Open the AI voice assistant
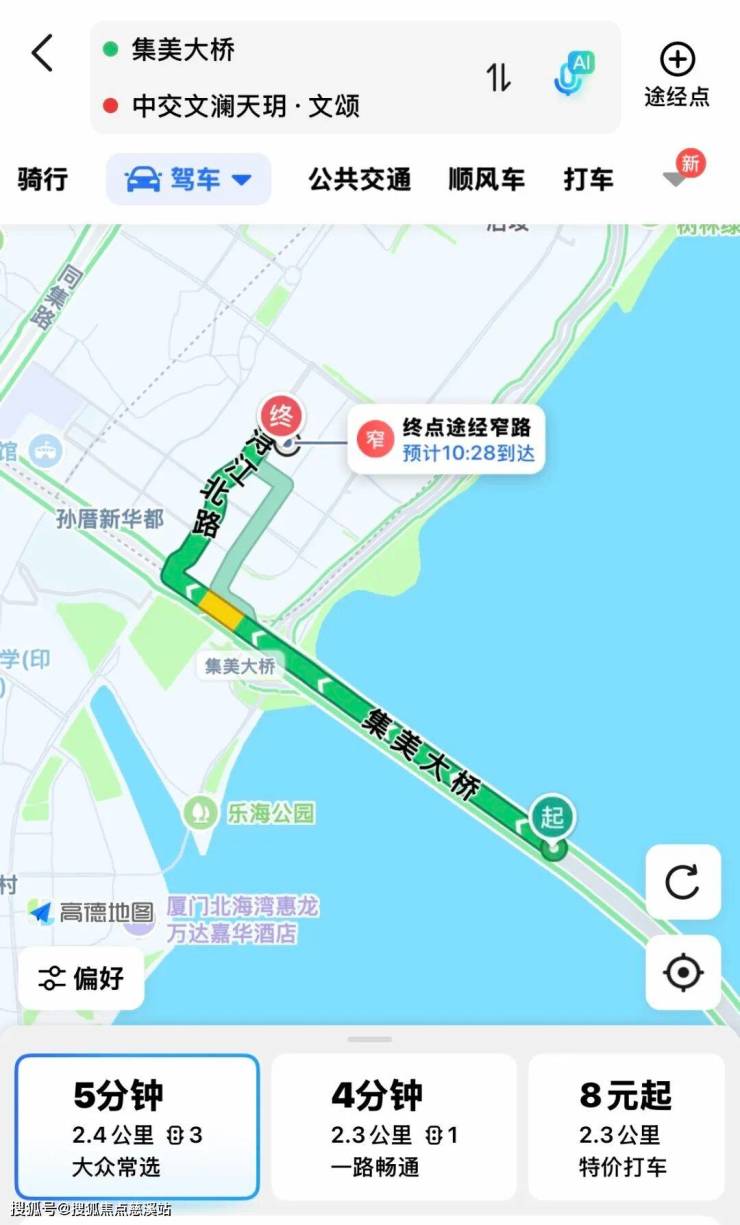Image resolution: width=740 pixels, height=1225 pixels. 574,76
